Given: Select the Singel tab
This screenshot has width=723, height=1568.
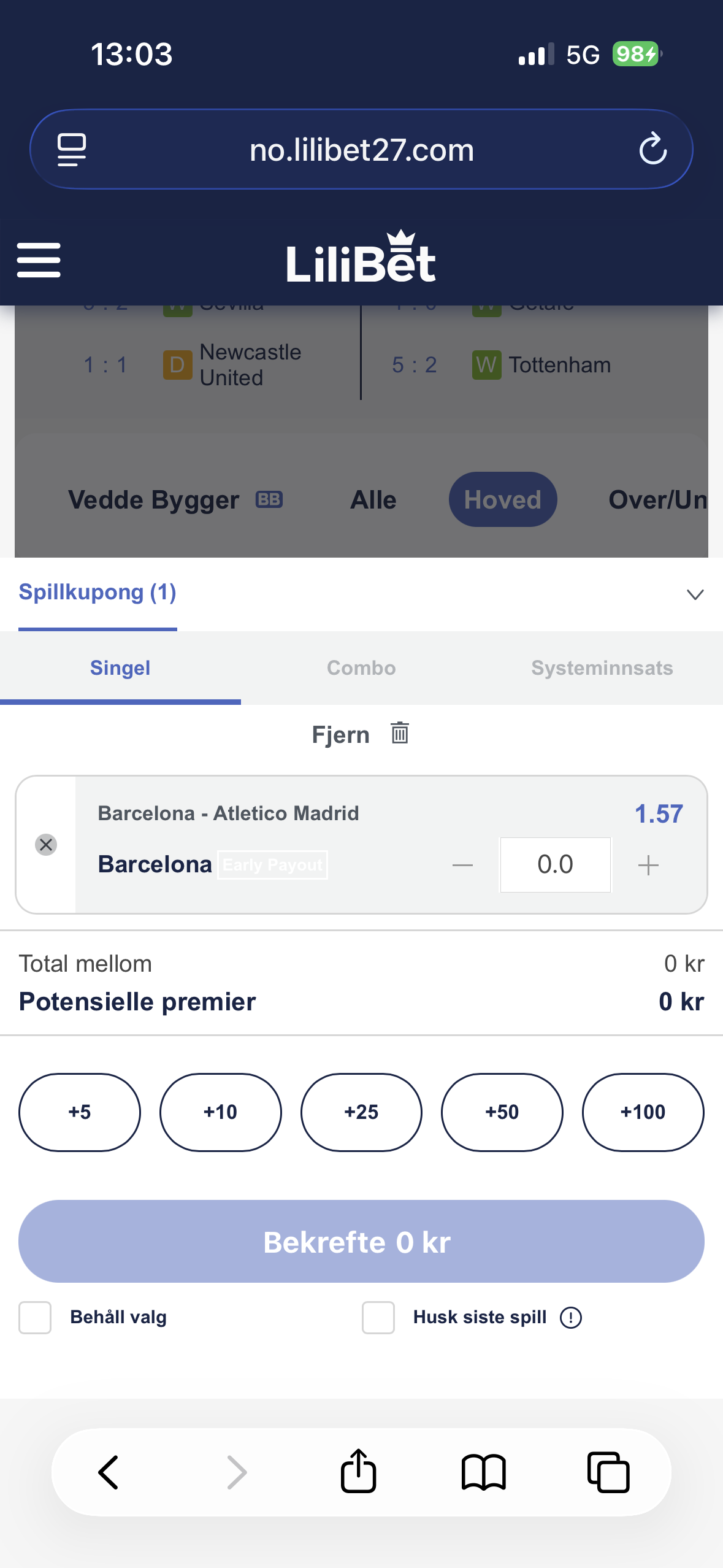Looking at the screenshot, I should (x=120, y=668).
